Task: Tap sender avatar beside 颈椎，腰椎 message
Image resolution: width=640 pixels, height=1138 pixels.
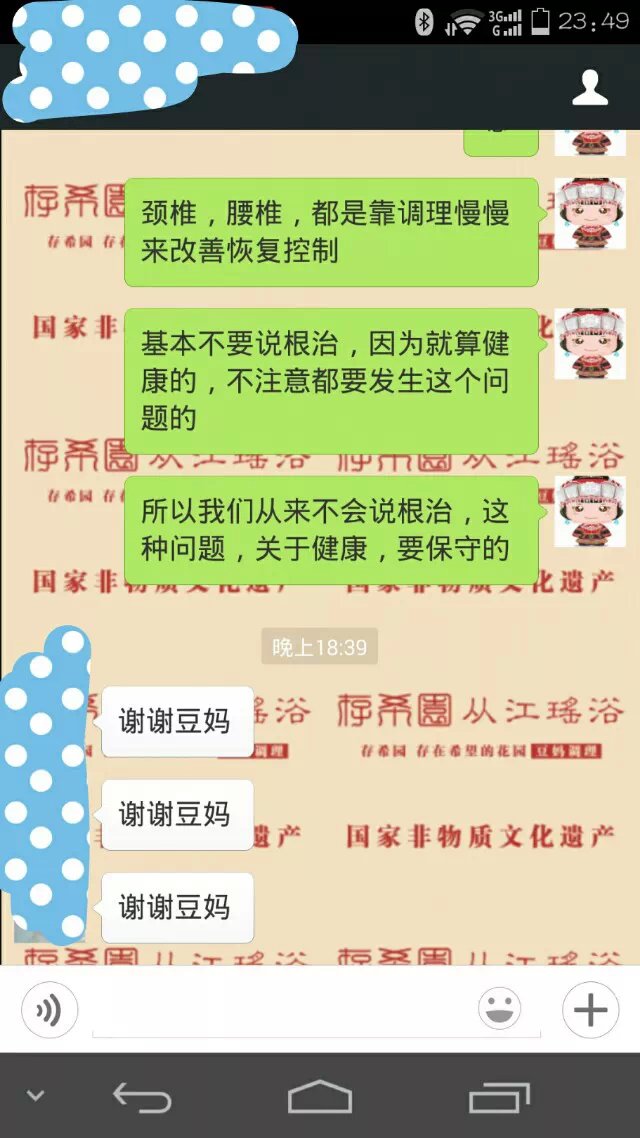Action: 590,213
